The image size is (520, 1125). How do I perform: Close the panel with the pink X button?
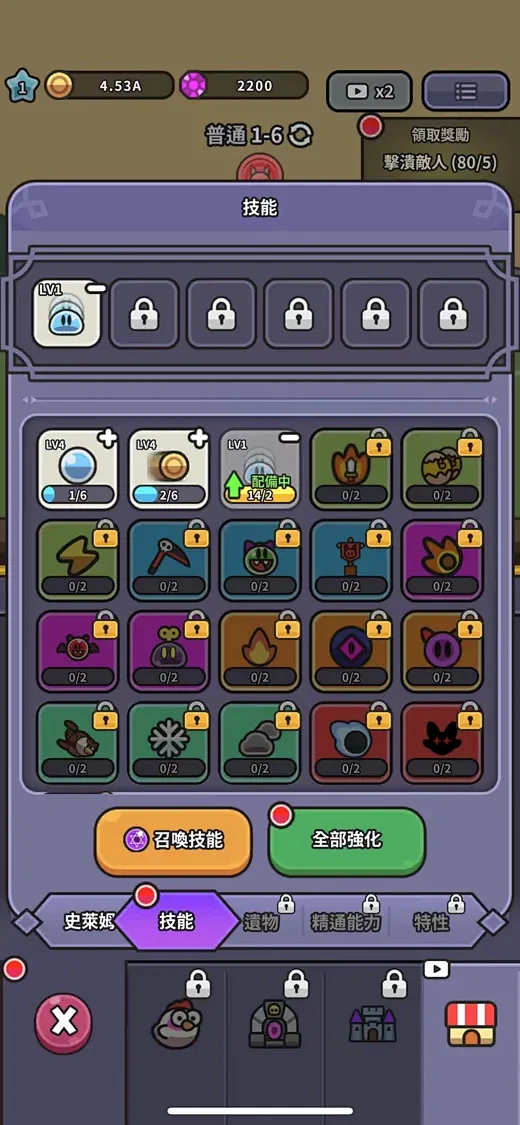pyautogui.click(x=64, y=1022)
